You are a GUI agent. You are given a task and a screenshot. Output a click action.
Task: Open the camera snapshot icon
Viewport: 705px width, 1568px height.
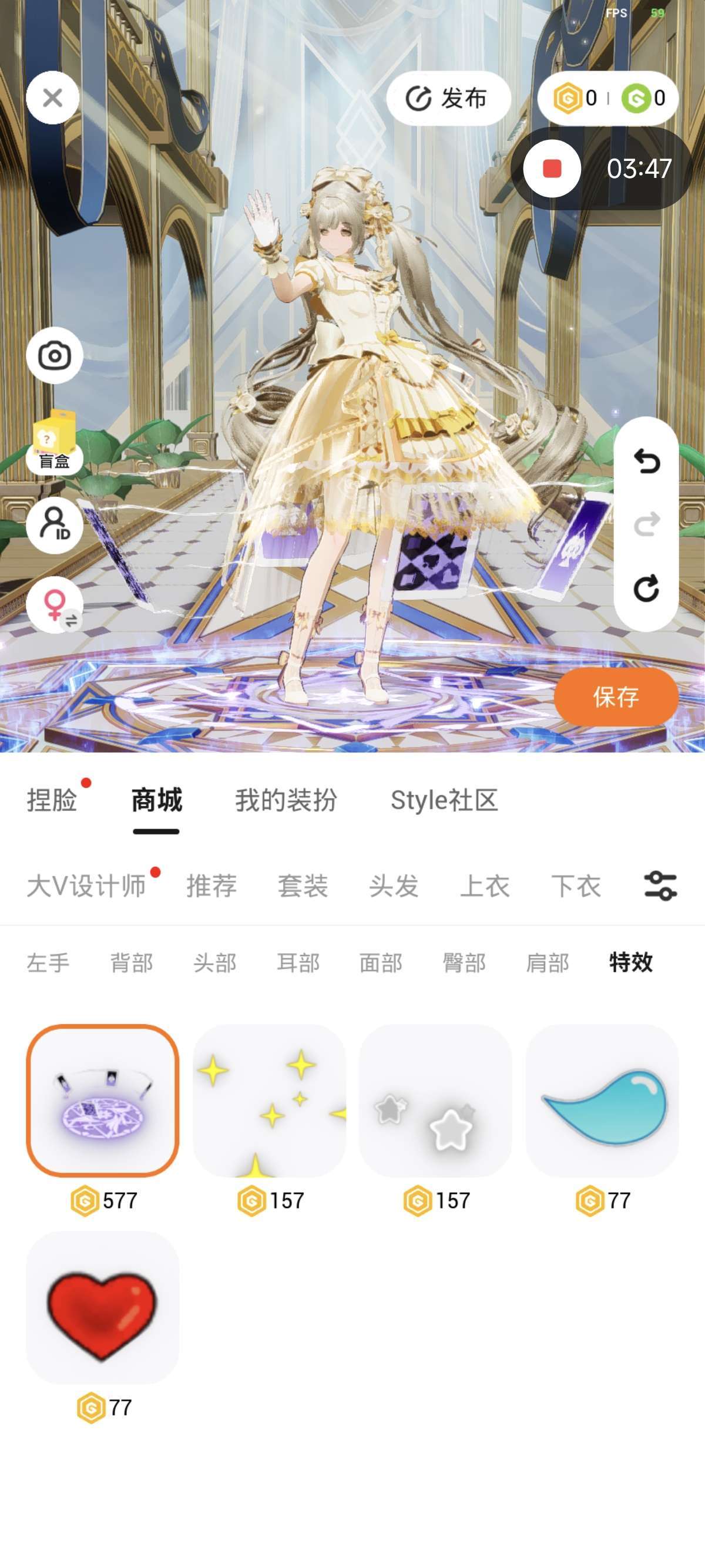point(54,356)
